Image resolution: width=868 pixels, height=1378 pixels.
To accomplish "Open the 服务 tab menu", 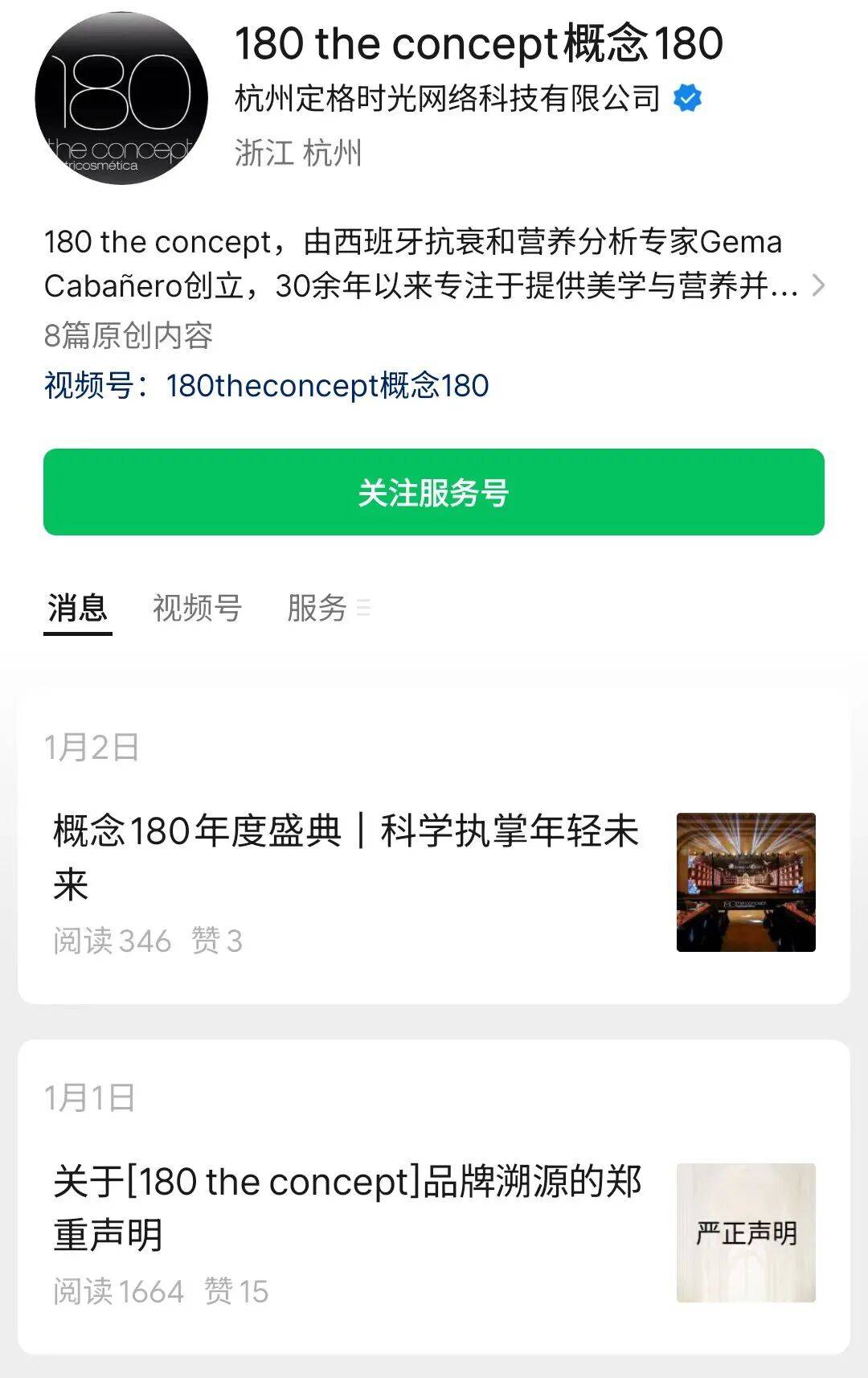I will pyautogui.click(x=327, y=609).
